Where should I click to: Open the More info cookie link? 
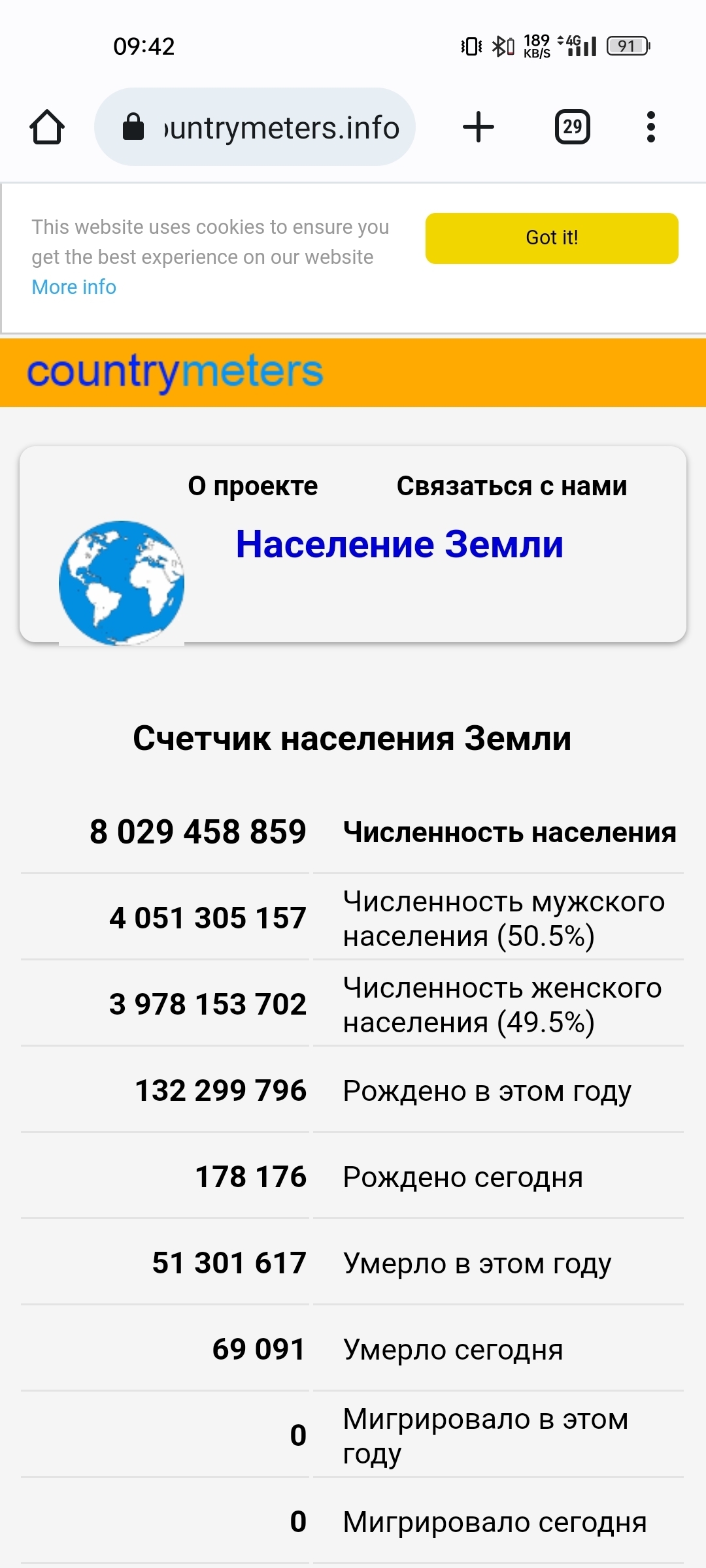[74, 287]
